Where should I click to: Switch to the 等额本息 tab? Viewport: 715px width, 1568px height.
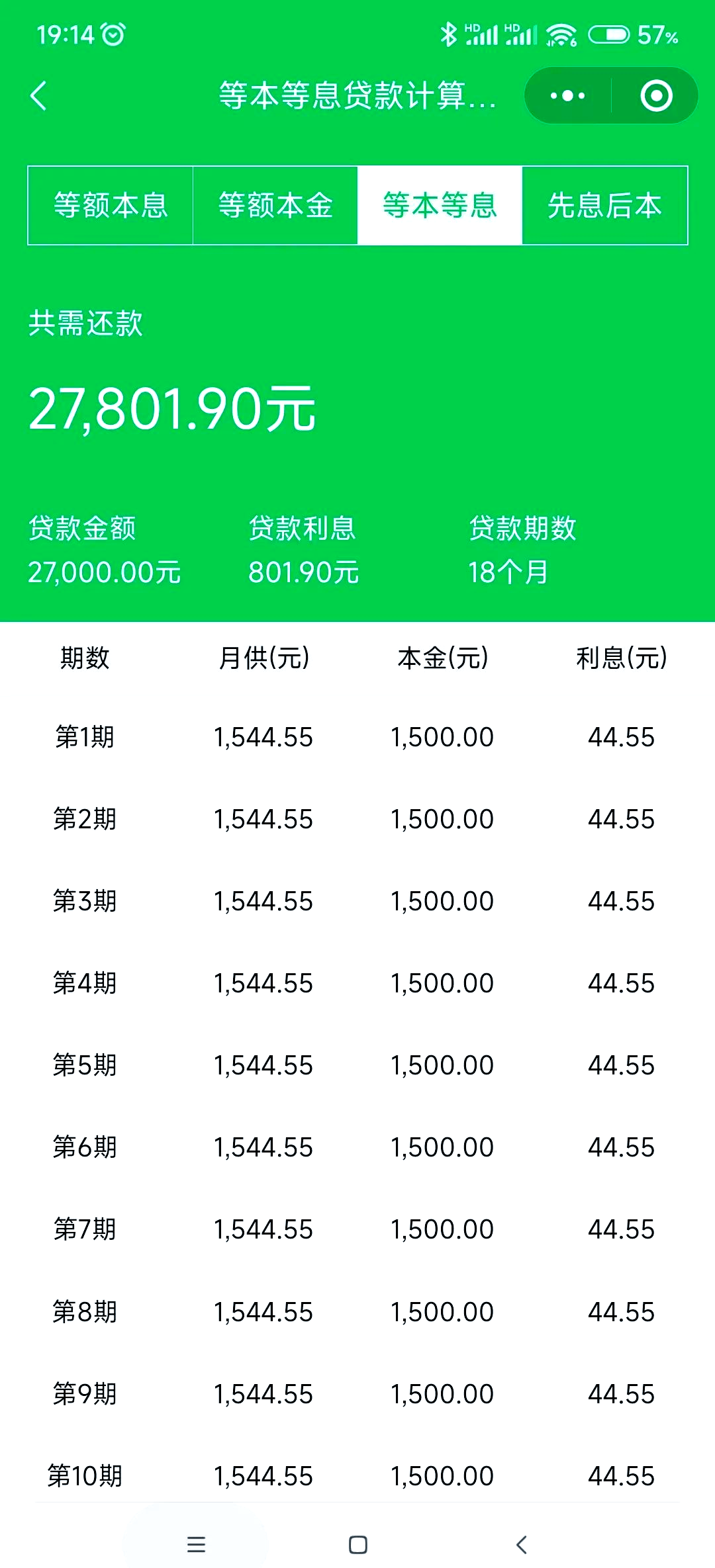pos(111,205)
